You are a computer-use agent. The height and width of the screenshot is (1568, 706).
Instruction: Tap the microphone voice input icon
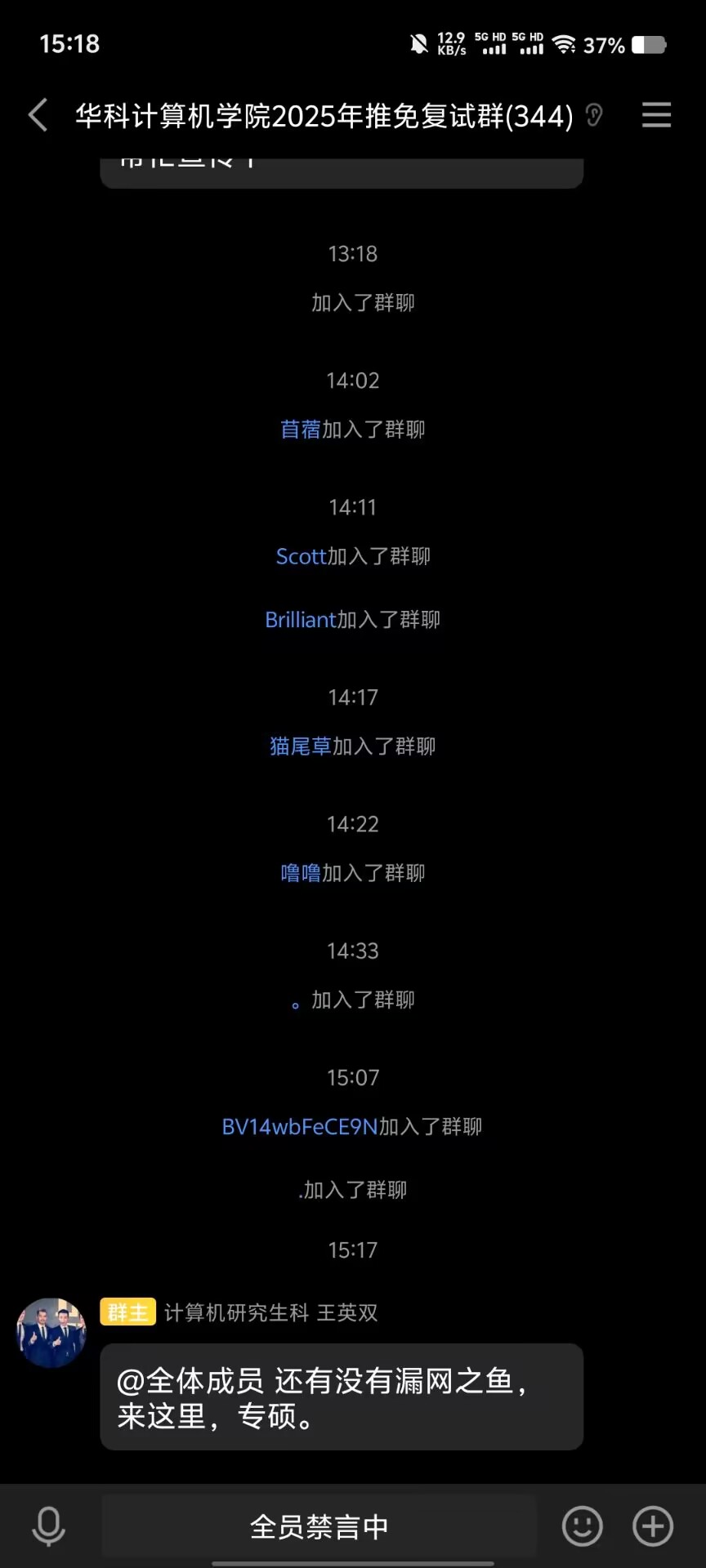pyautogui.click(x=48, y=1526)
